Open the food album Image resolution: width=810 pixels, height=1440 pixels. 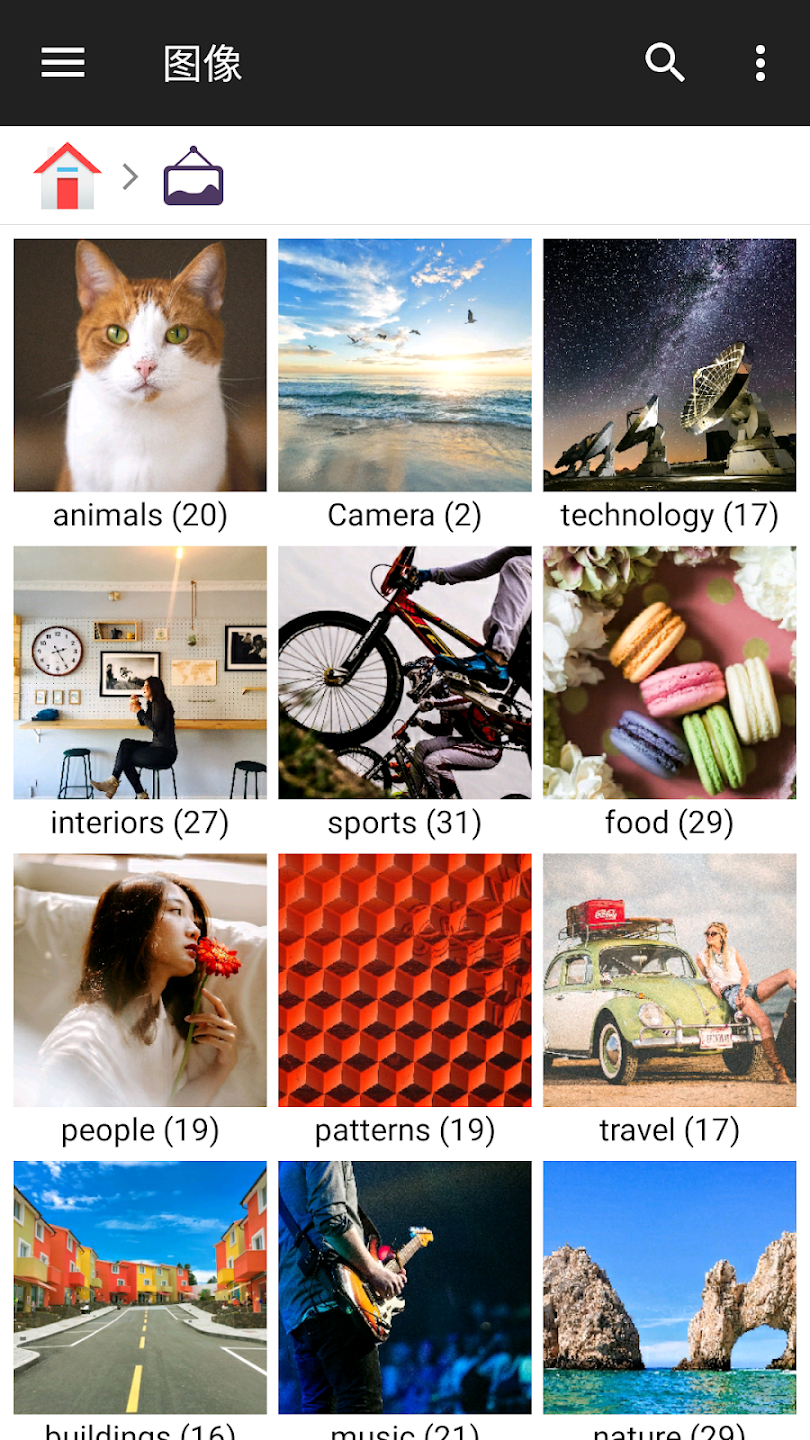click(x=669, y=671)
